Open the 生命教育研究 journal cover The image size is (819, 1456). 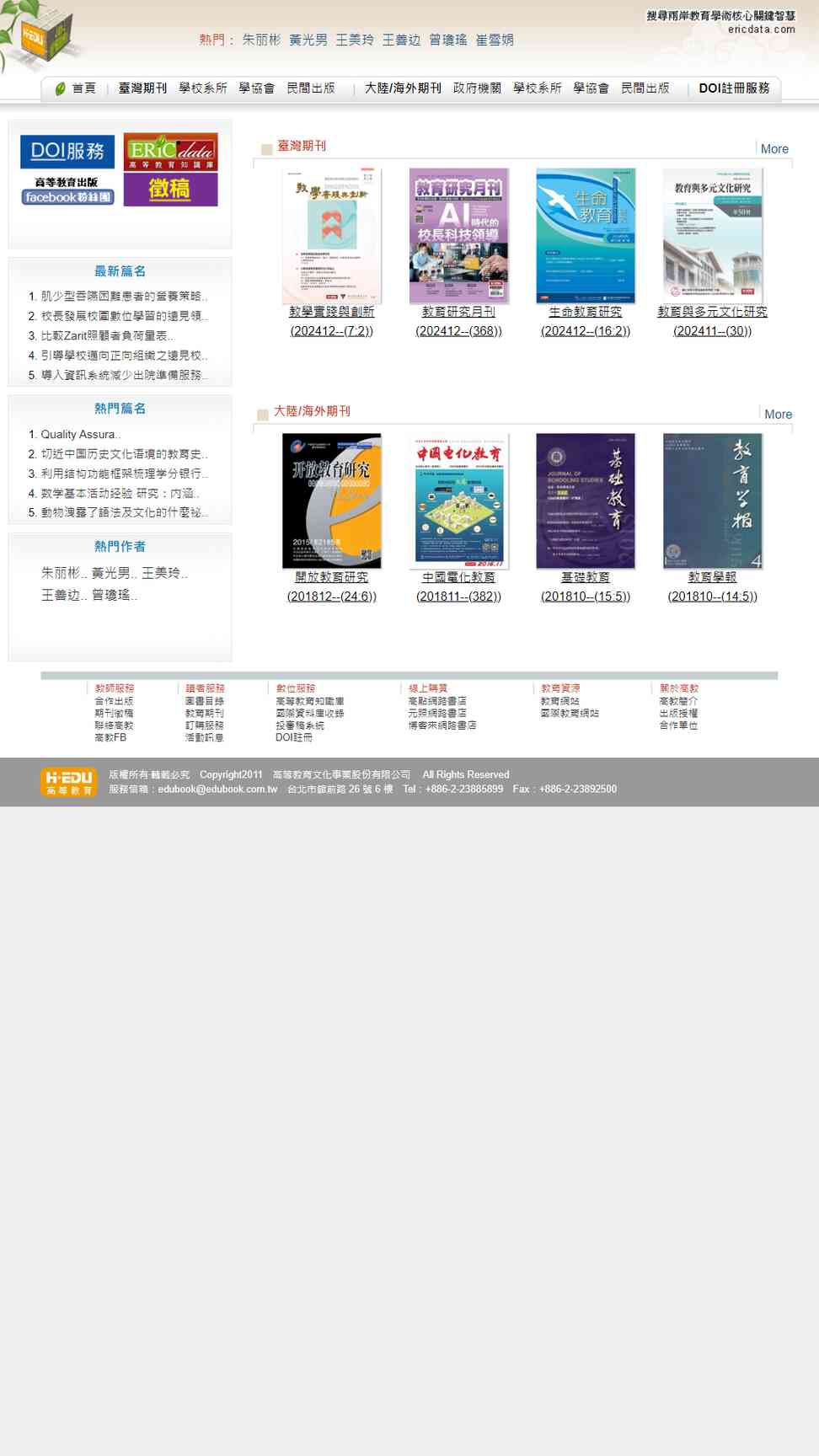(586, 236)
